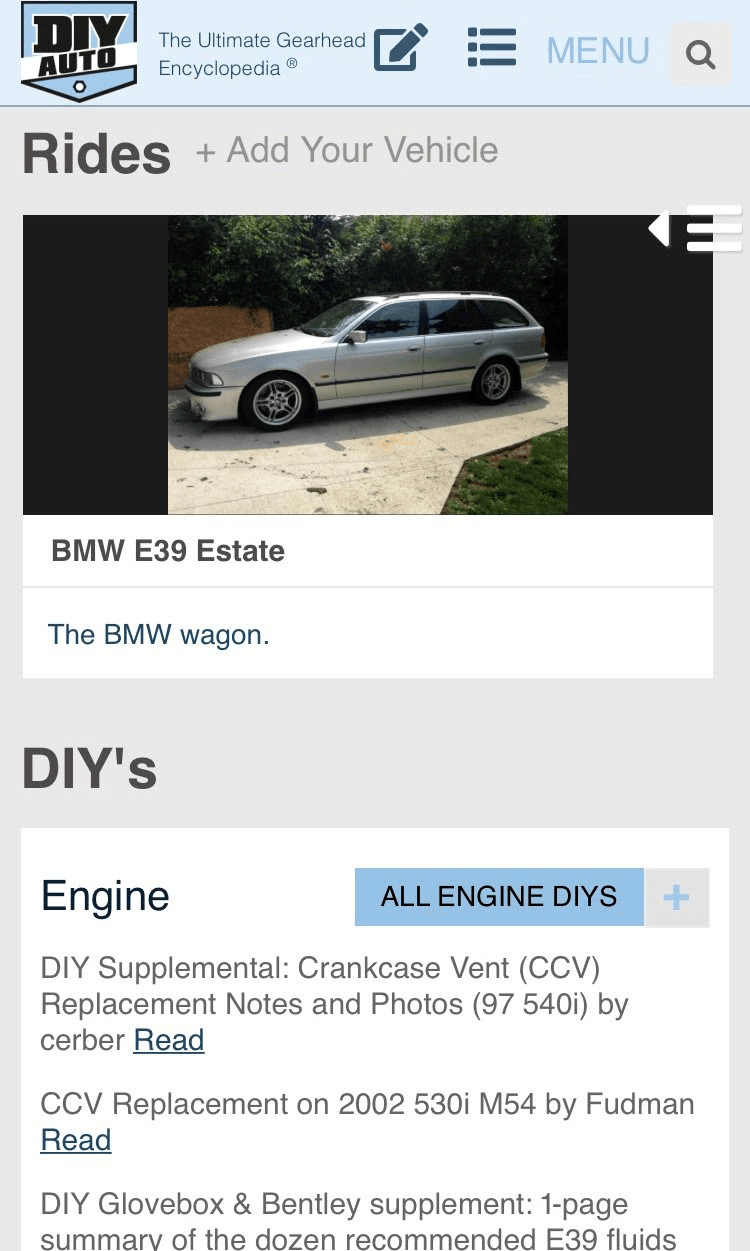Tap the search magnifier icon
750x1251 pixels.
701,54
